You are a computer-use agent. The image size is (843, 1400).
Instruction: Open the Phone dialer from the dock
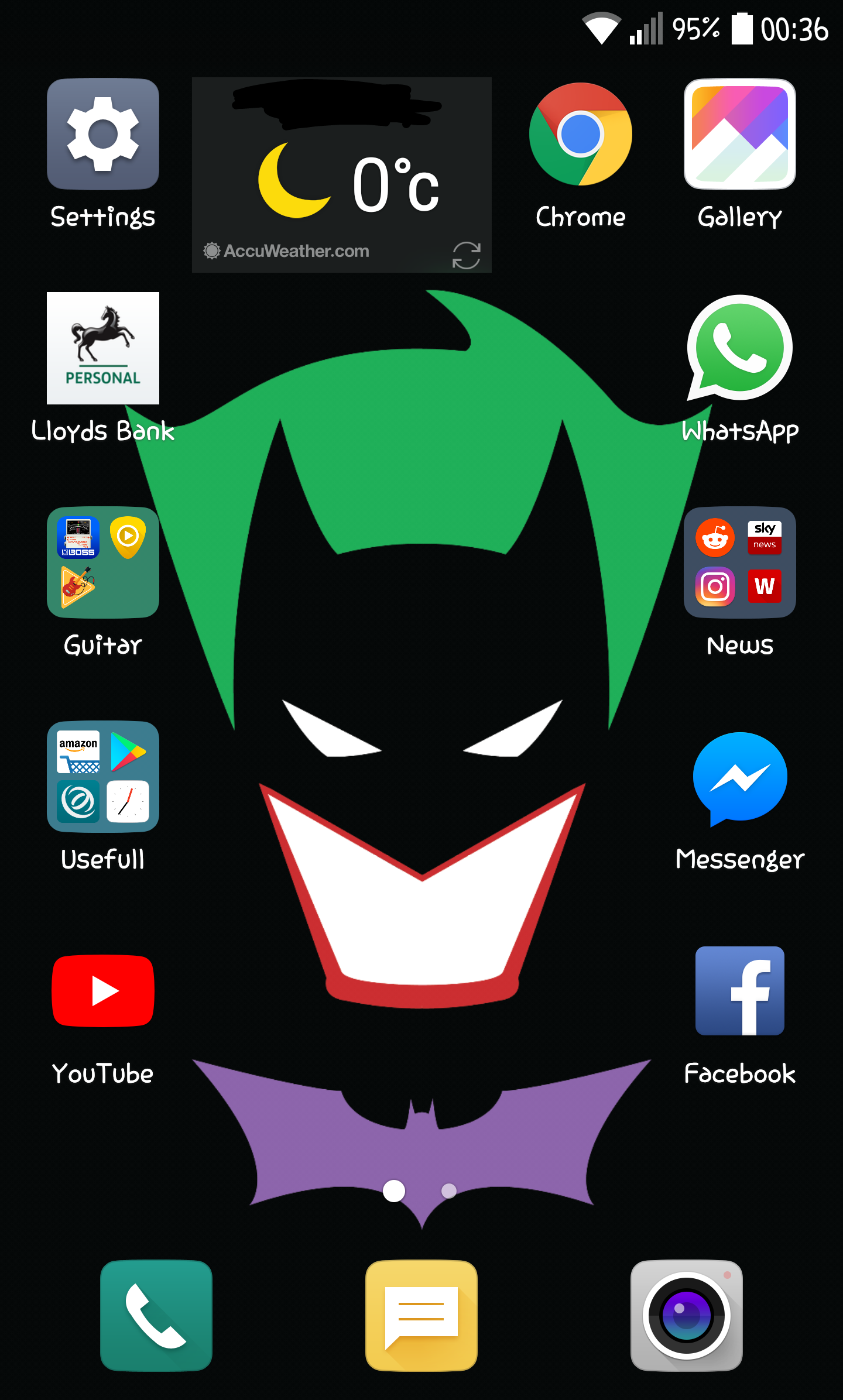[156, 1316]
